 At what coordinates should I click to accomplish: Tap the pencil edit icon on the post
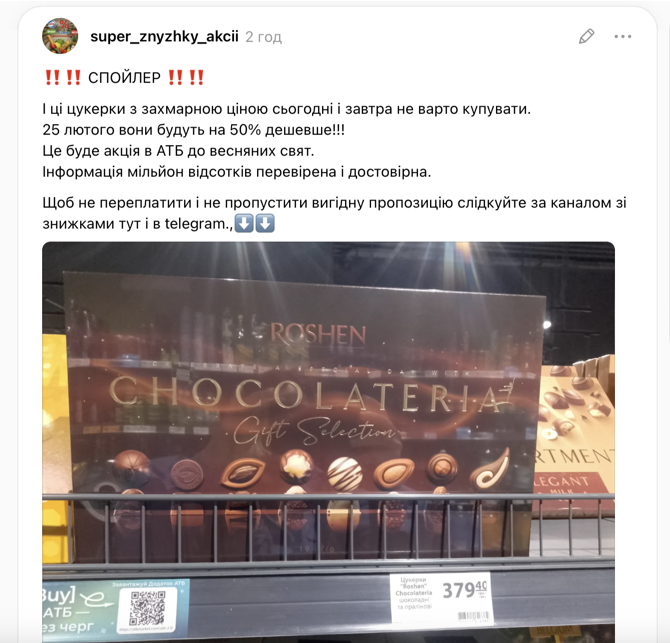pos(586,36)
